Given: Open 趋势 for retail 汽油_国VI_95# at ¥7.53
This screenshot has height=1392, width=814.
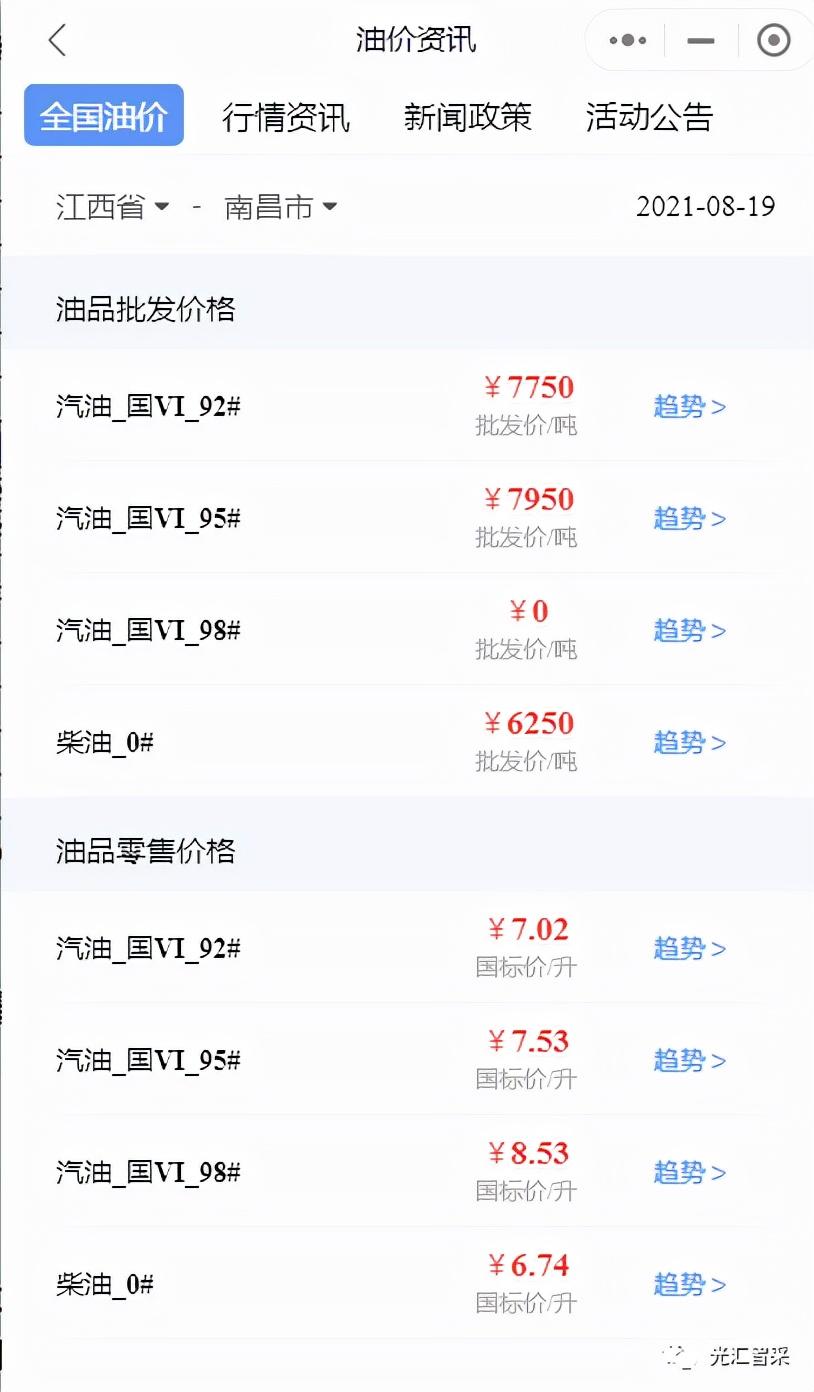Looking at the screenshot, I should [x=689, y=1060].
